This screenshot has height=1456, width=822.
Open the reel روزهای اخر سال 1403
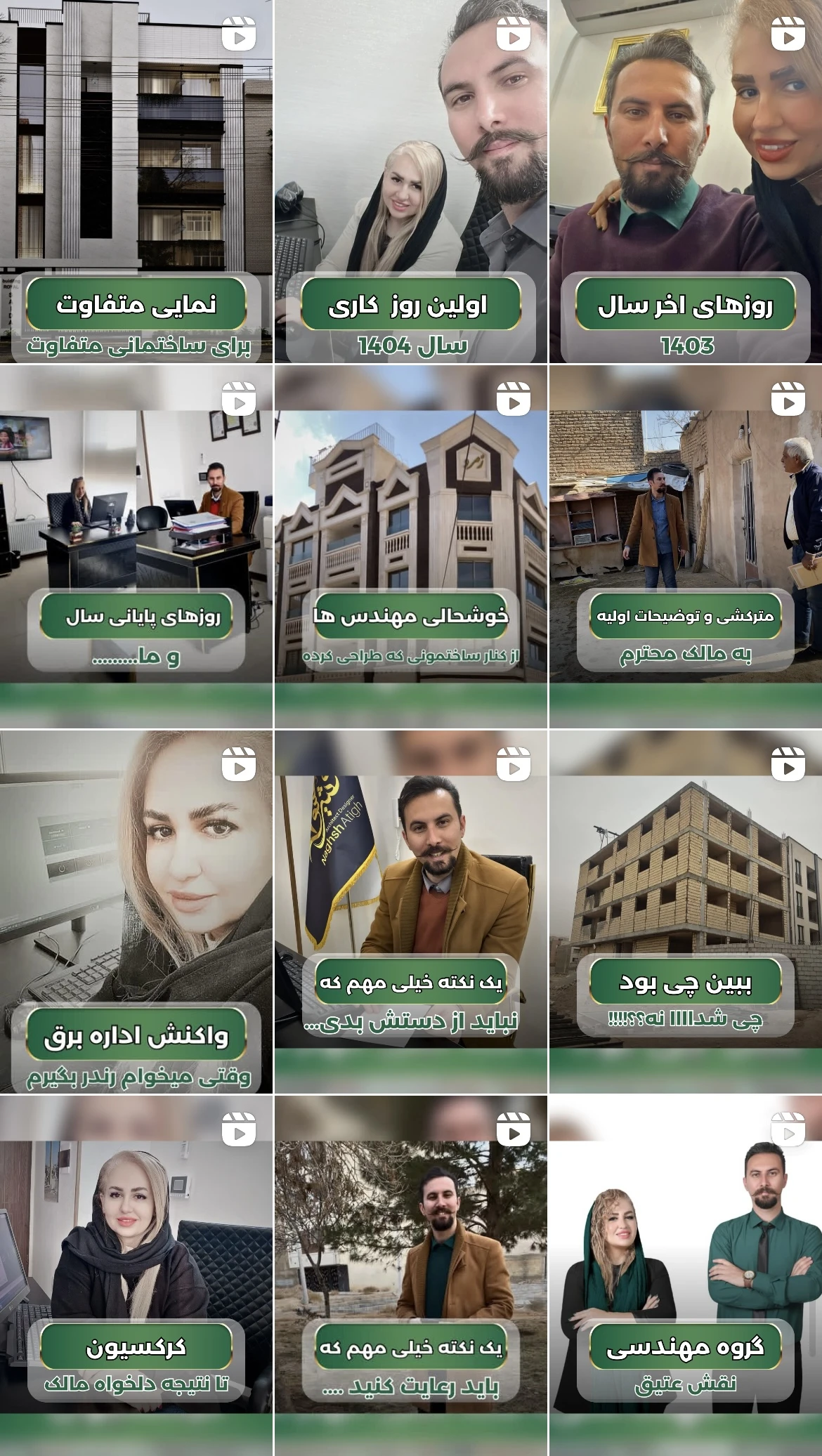(686, 181)
